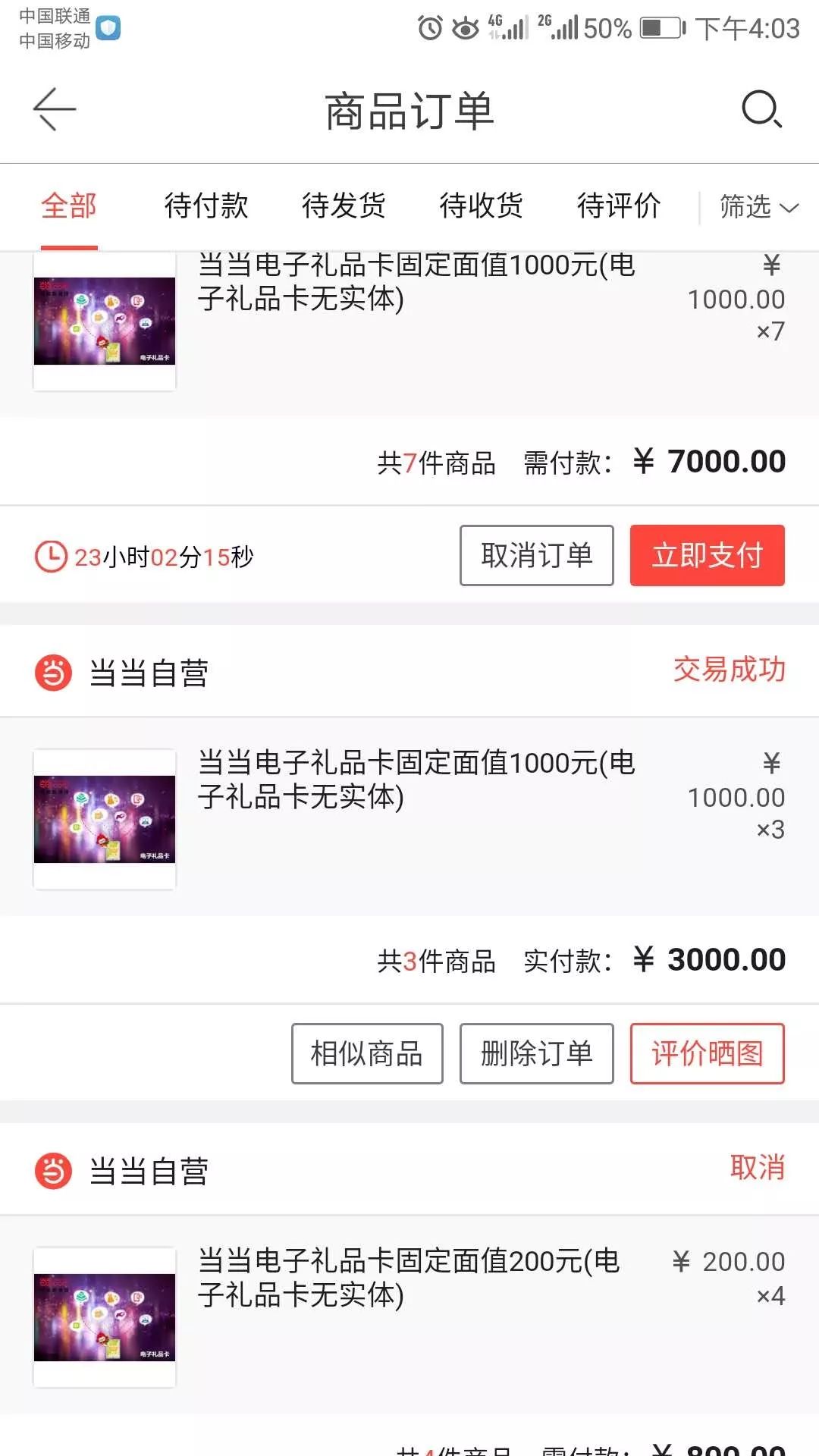Image resolution: width=819 pixels, height=1456 pixels.
Task: Tap 取消订单 to cancel the order
Action: 536,556
